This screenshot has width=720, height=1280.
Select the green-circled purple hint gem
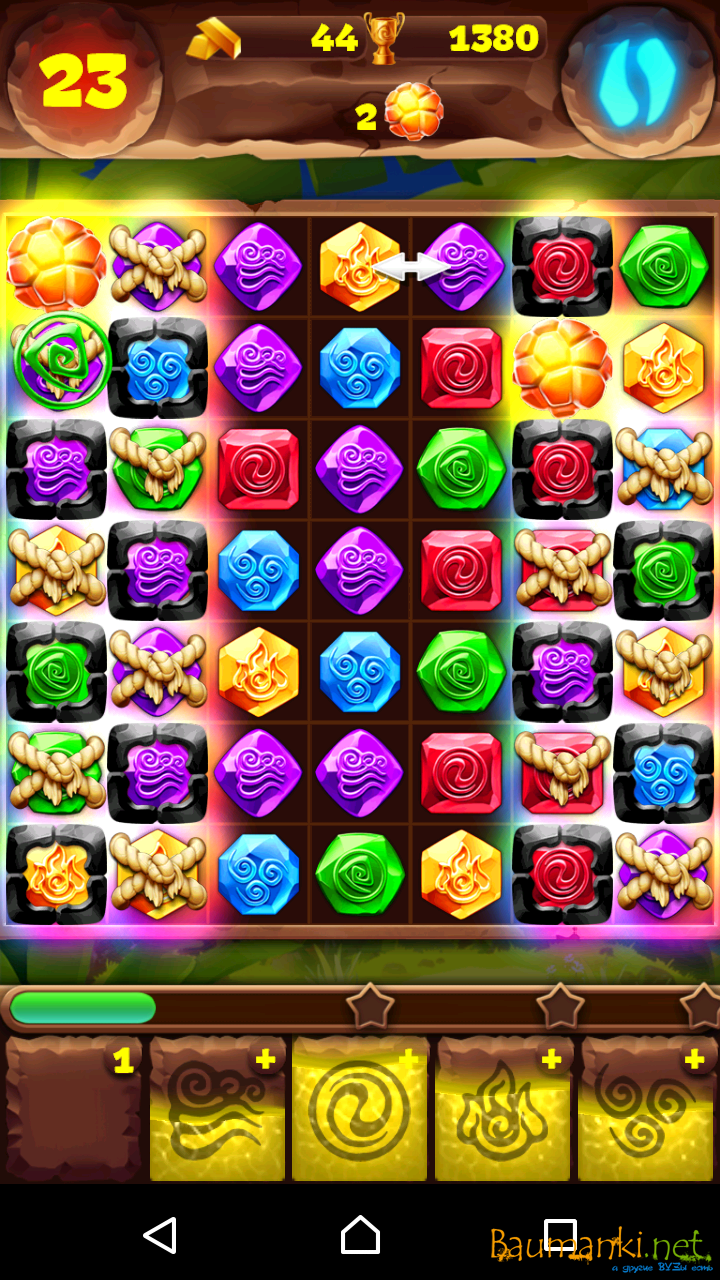[x=57, y=364]
